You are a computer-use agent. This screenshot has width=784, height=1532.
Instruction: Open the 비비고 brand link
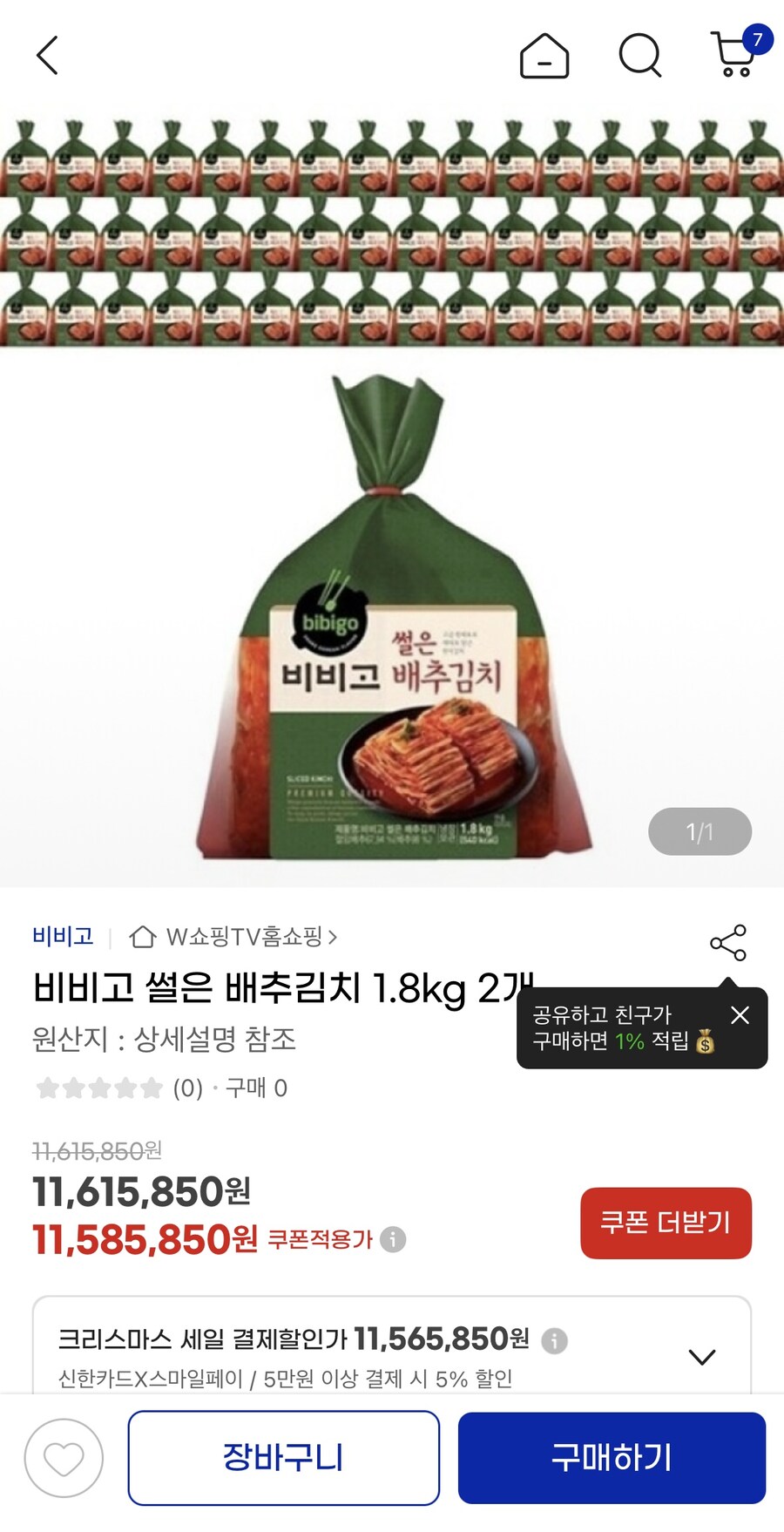coord(61,937)
